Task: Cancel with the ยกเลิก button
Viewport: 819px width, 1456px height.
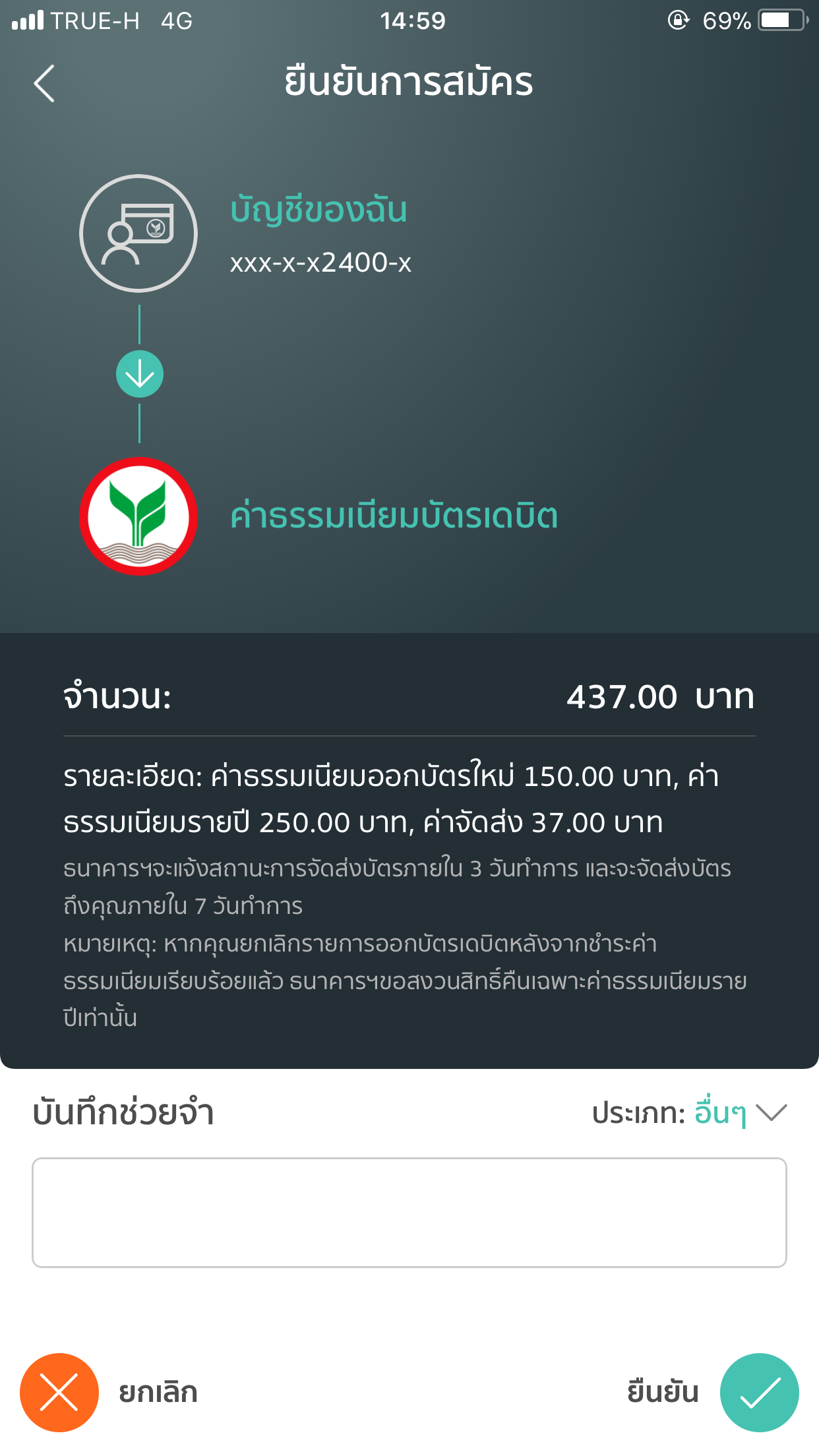Action: [x=60, y=1392]
